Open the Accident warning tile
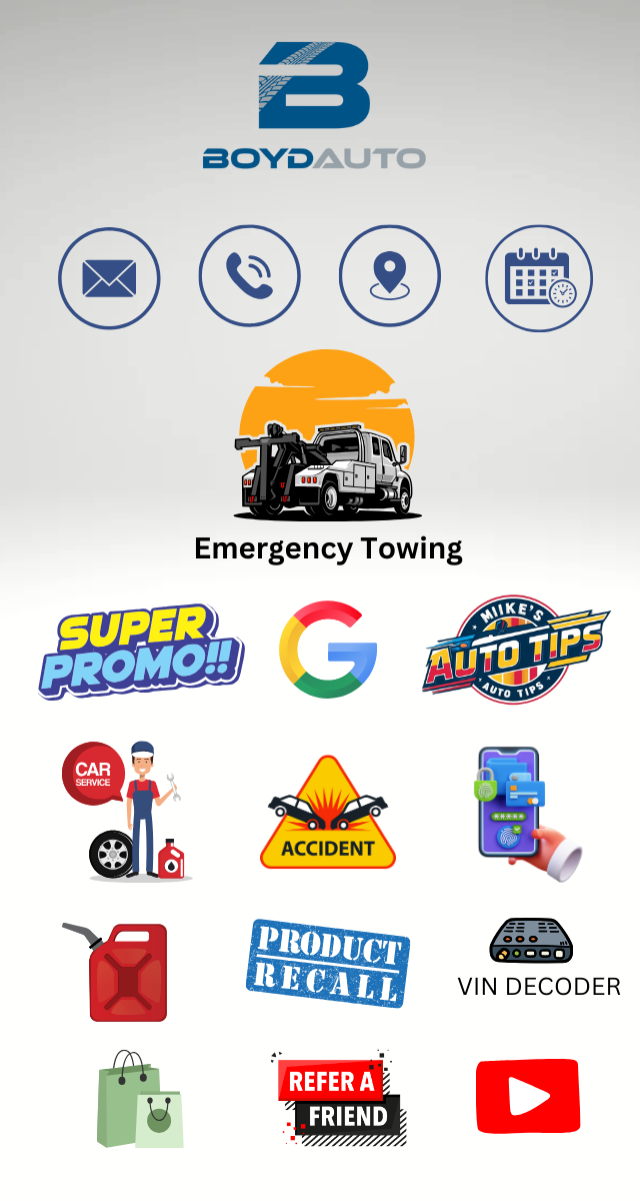The width and height of the screenshot is (640, 1201). [x=328, y=812]
